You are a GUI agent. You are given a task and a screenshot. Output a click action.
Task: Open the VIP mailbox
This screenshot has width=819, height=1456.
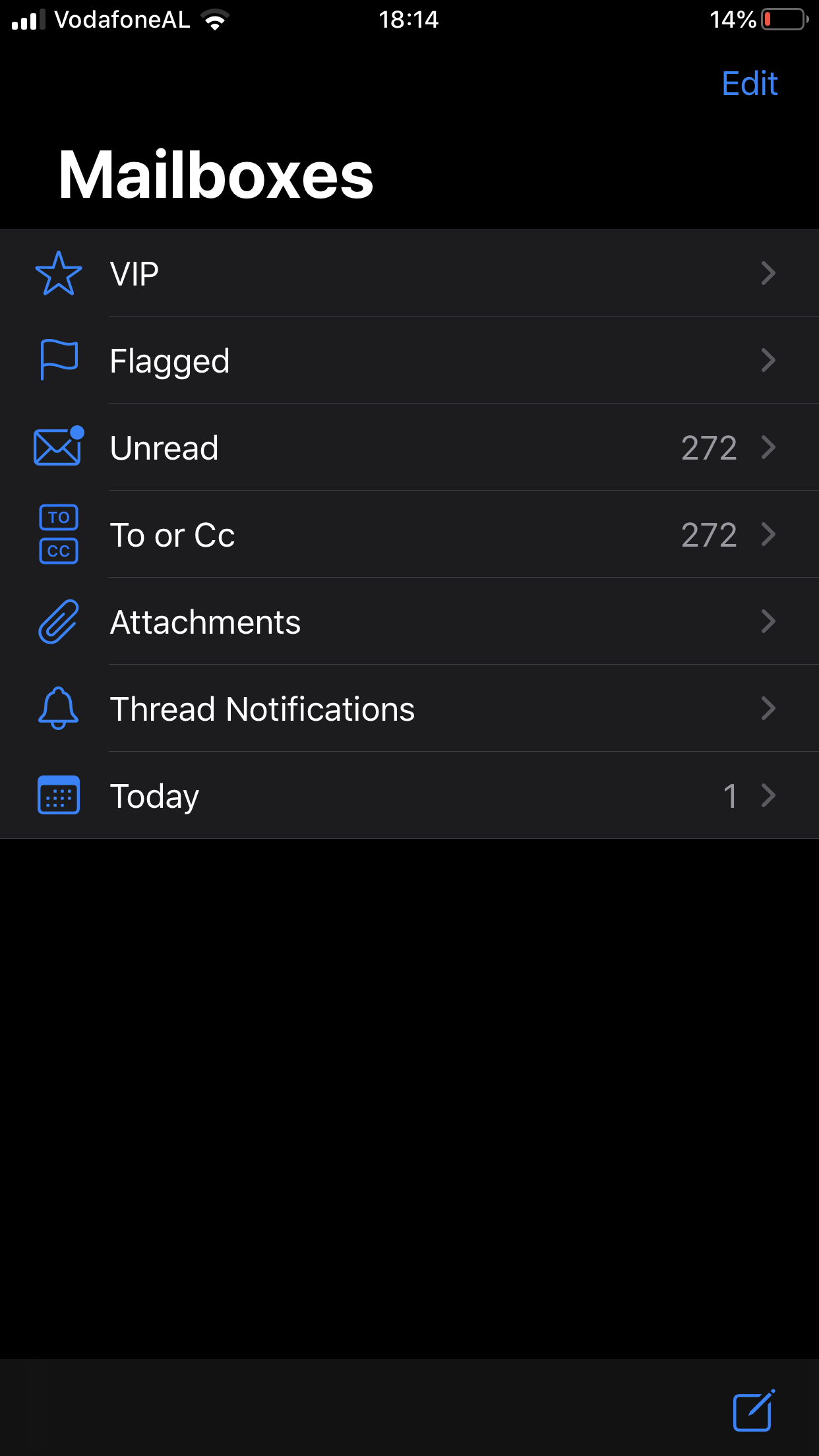[x=409, y=273]
